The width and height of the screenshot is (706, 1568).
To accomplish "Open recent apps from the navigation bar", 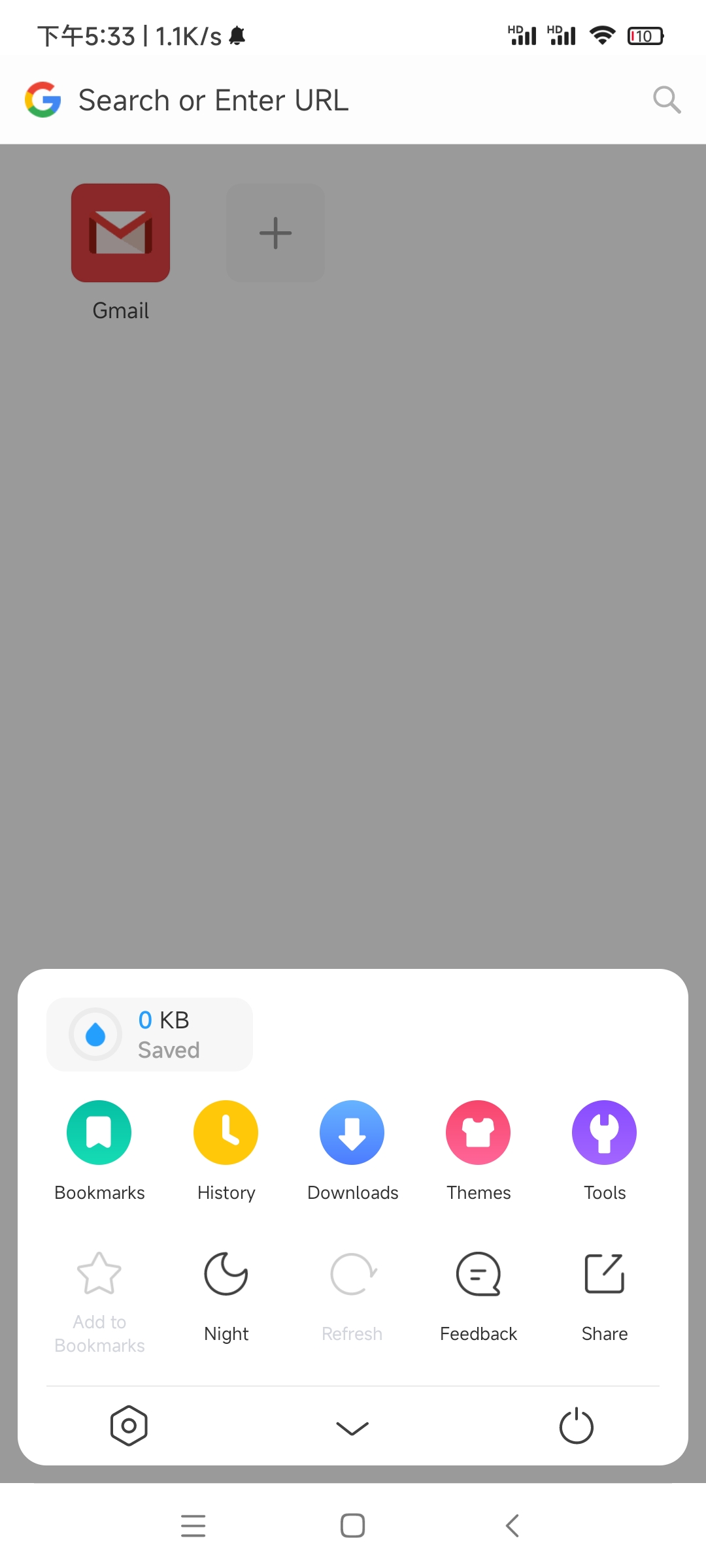I will (x=193, y=1526).
